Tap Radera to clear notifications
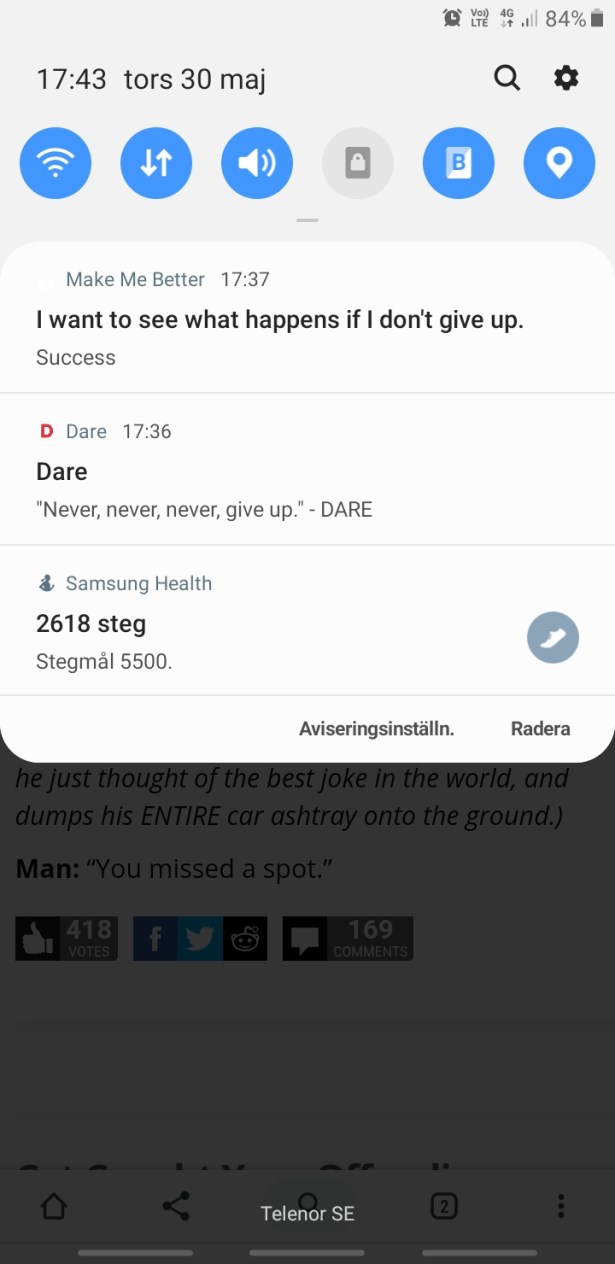This screenshot has width=615, height=1264. click(540, 729)
